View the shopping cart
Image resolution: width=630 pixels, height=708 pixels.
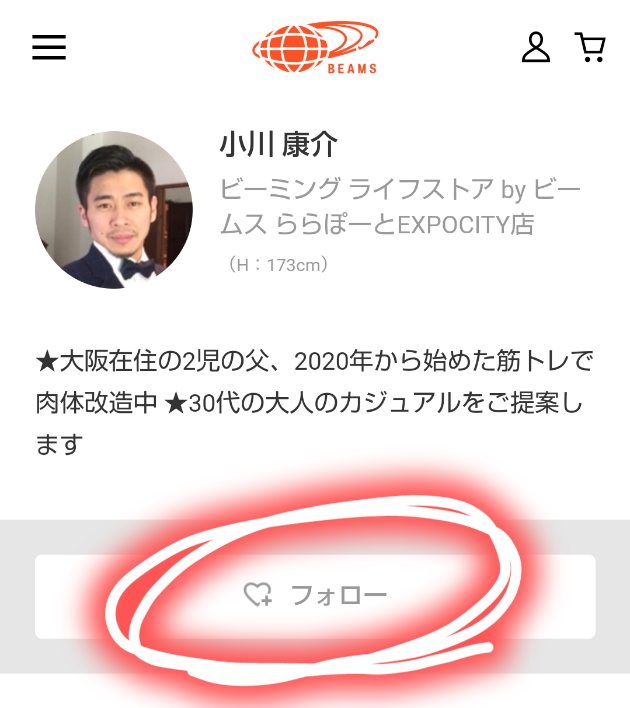590,47
